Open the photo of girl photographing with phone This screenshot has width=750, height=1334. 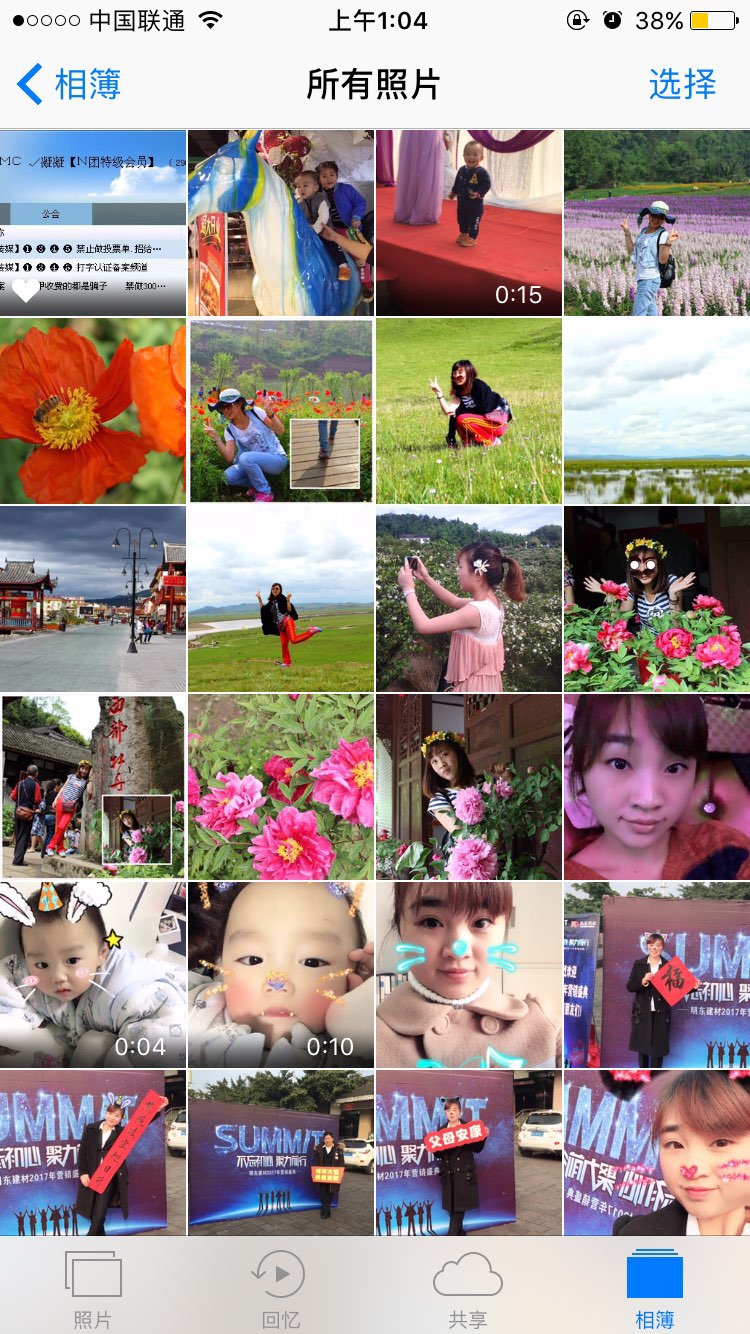coord(468,598)
